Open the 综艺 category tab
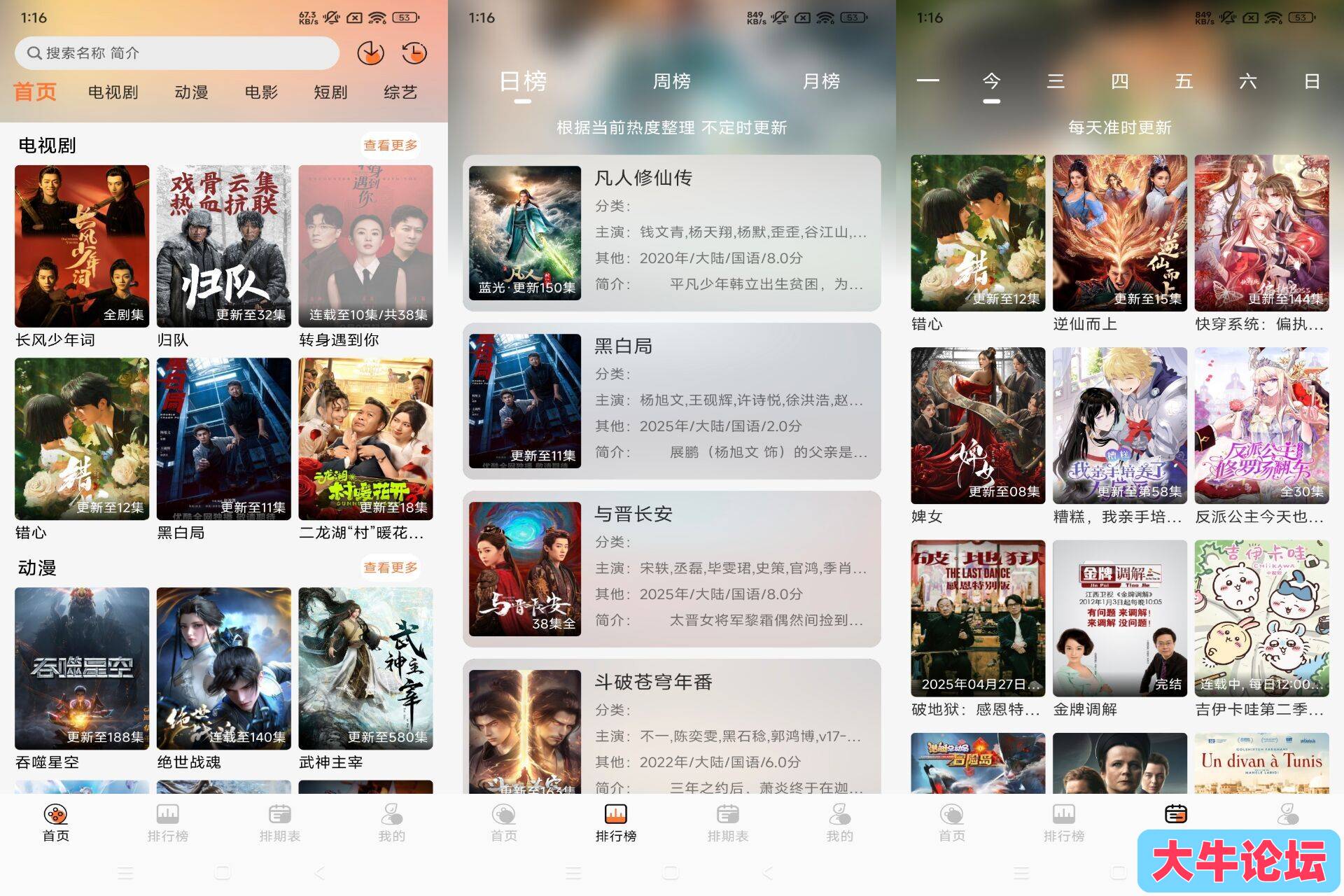 (400, 92)
